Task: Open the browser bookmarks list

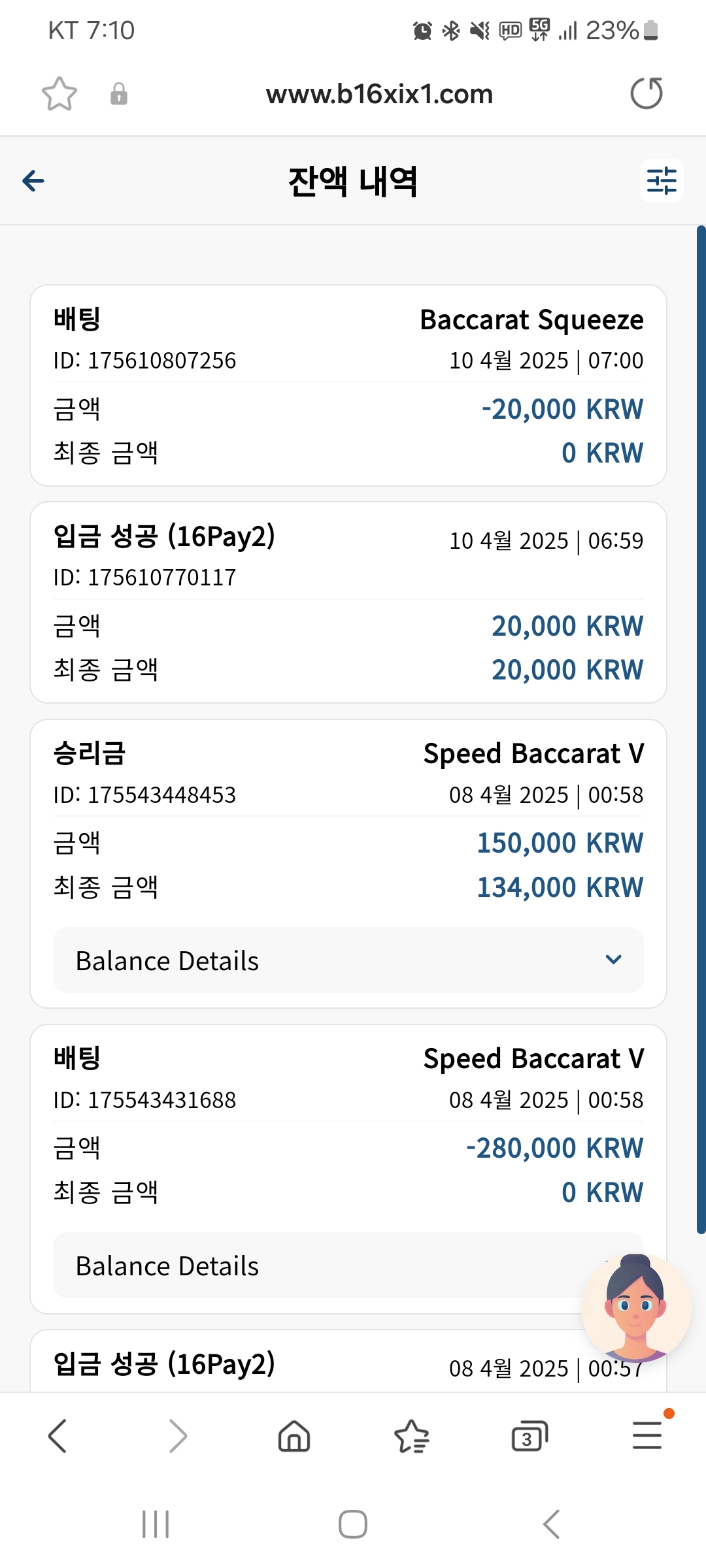Action: pos(412,1436)
